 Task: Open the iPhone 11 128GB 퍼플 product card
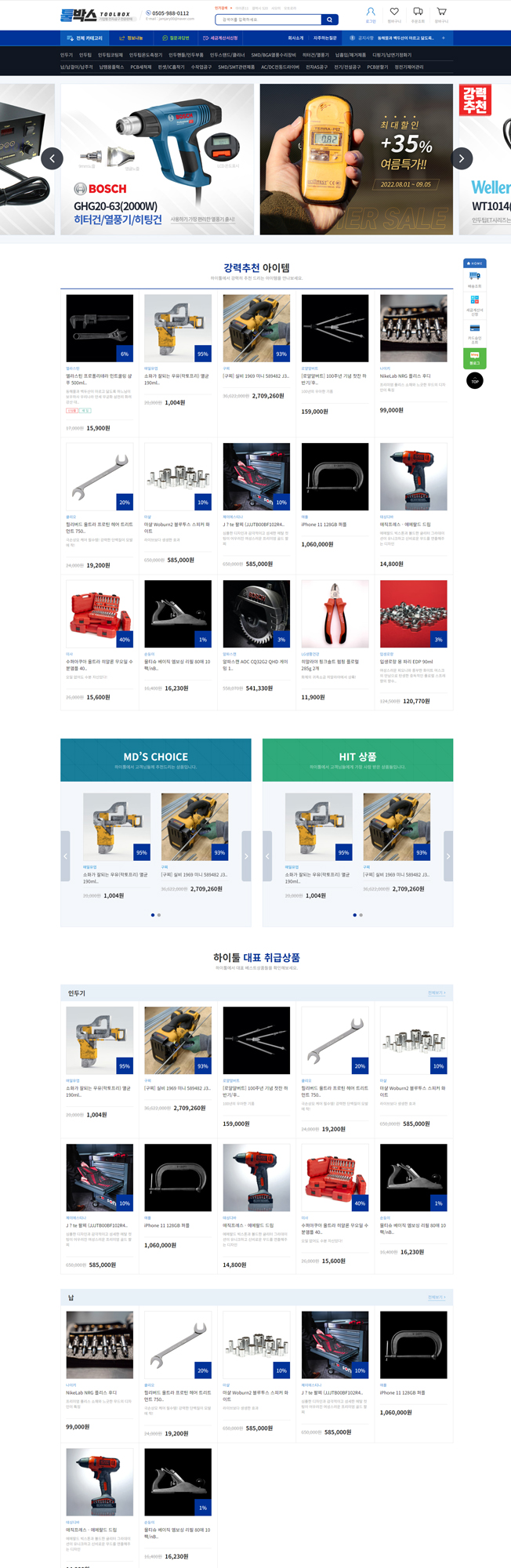(x=335, y=478)
